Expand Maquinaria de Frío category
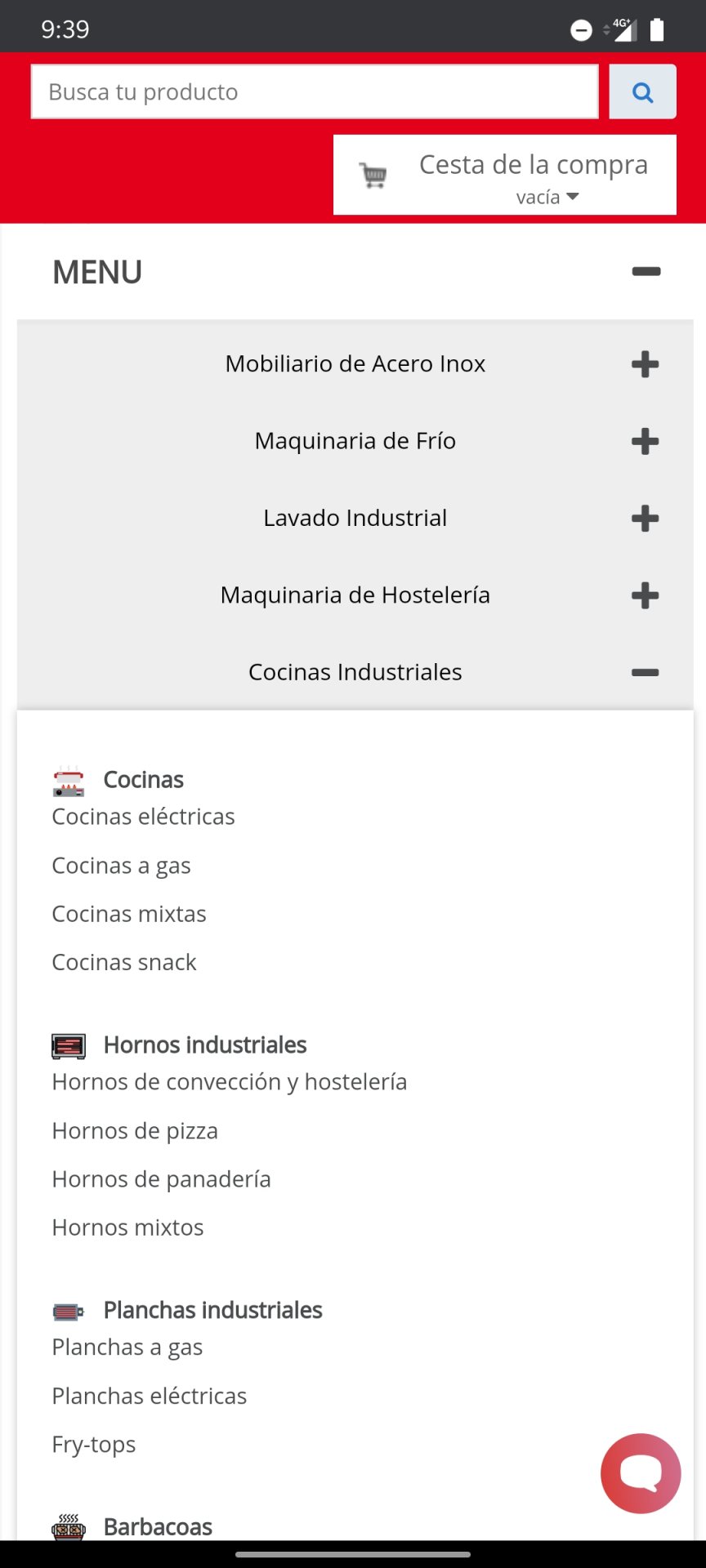Screen dimensions: 706x1568 (645, 441)
